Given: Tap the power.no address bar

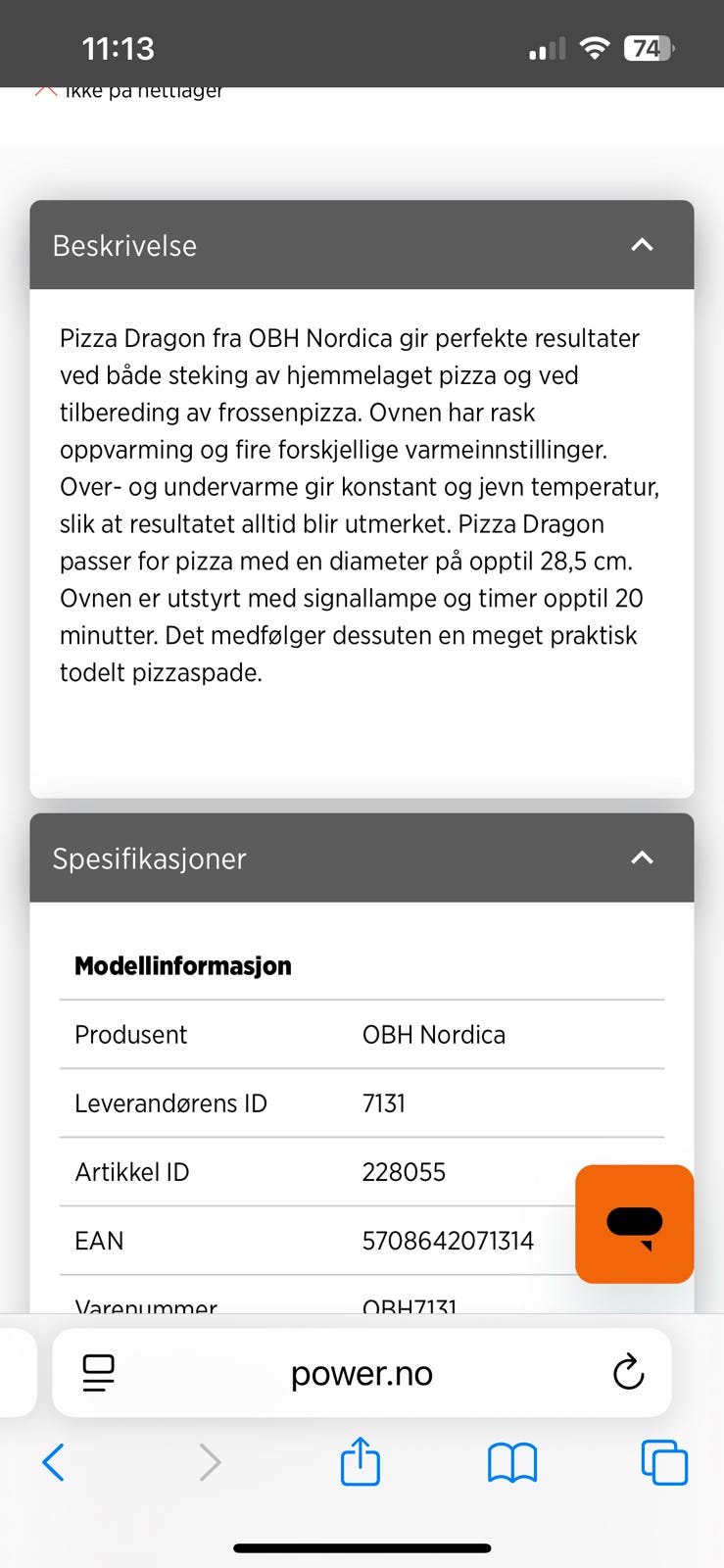Looking at the screenshot, I should point(362,1372).
